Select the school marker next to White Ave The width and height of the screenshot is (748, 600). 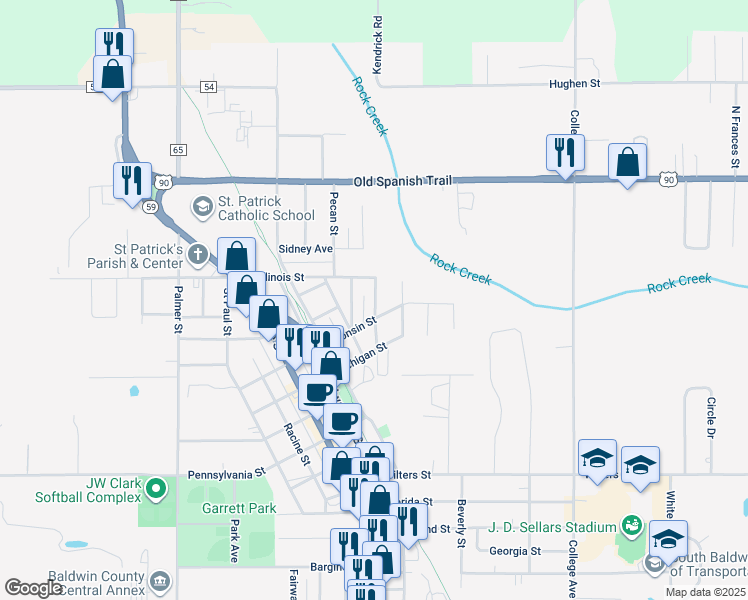click(x=640, y=465)
